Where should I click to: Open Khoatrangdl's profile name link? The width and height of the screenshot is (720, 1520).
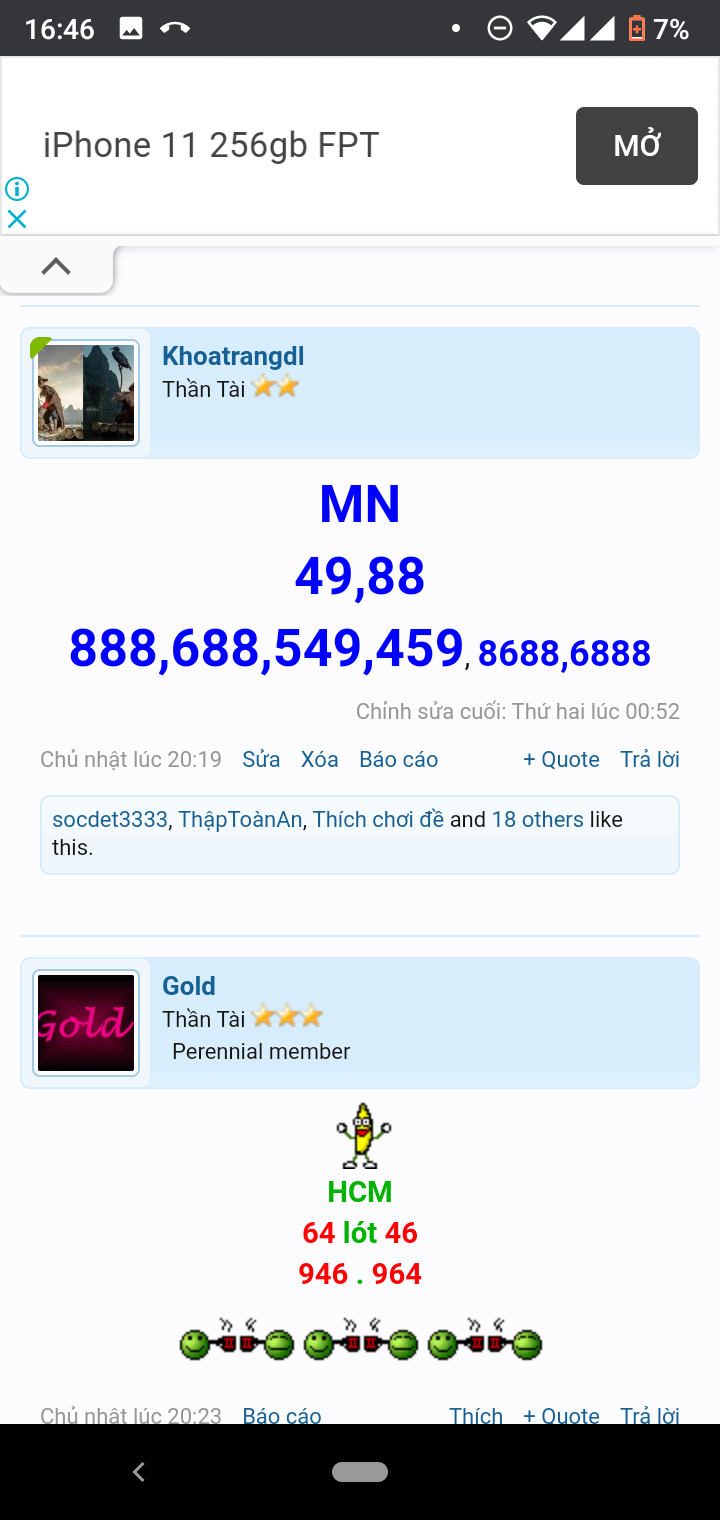(233, 356)
